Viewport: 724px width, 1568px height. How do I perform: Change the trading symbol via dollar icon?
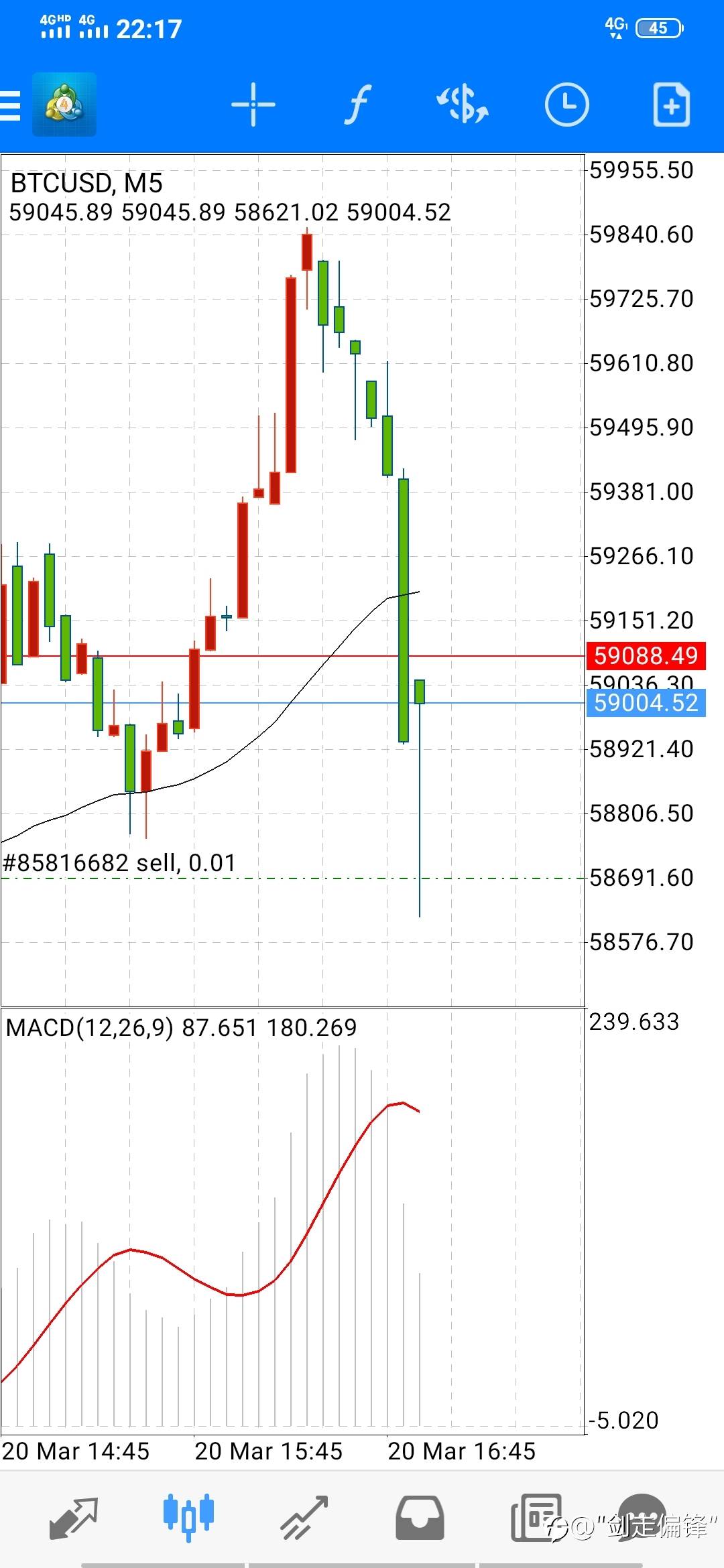click(x=463, y=105)
